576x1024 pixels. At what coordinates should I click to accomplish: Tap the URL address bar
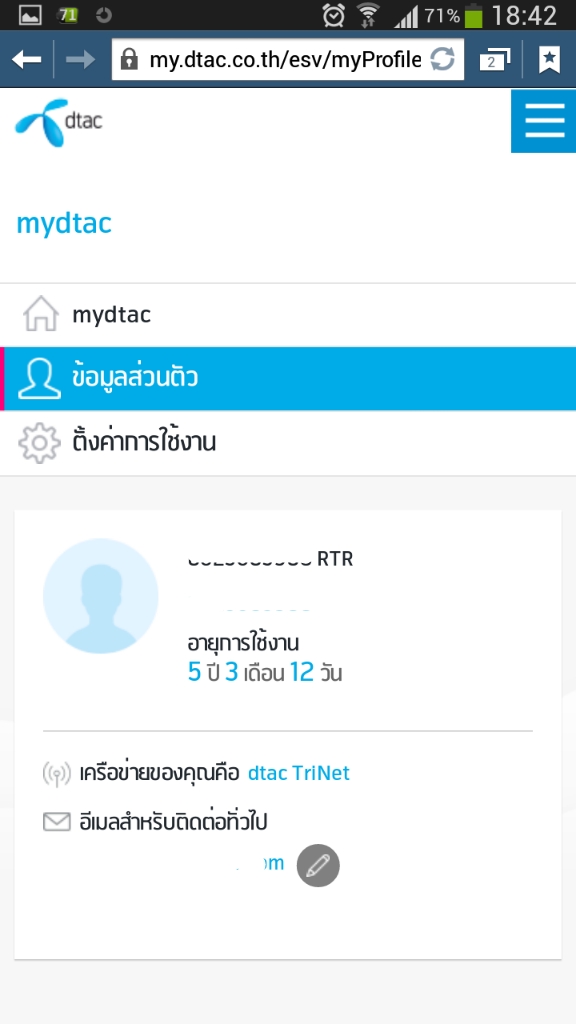coord(288,59)
